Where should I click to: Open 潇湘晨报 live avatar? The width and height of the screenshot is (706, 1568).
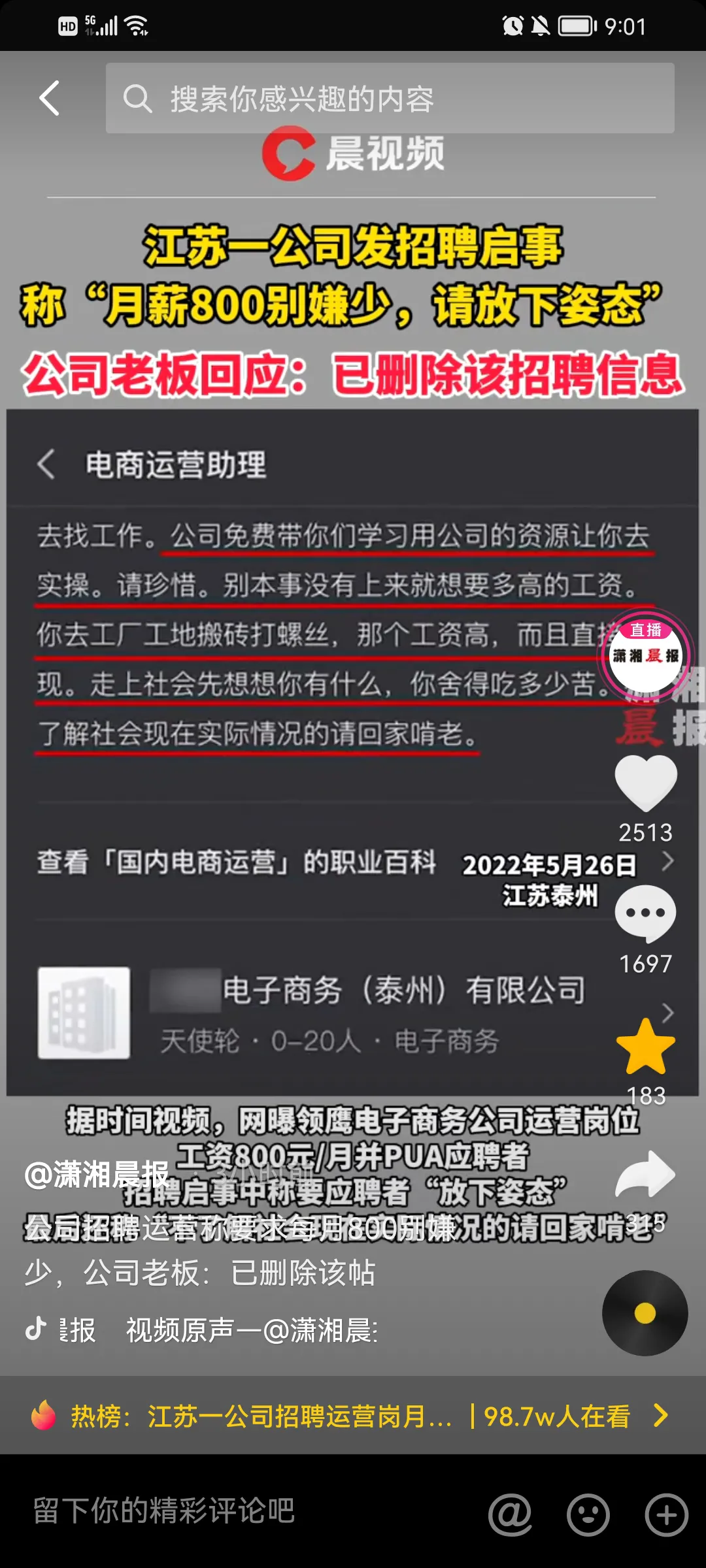tap(645, 655)
